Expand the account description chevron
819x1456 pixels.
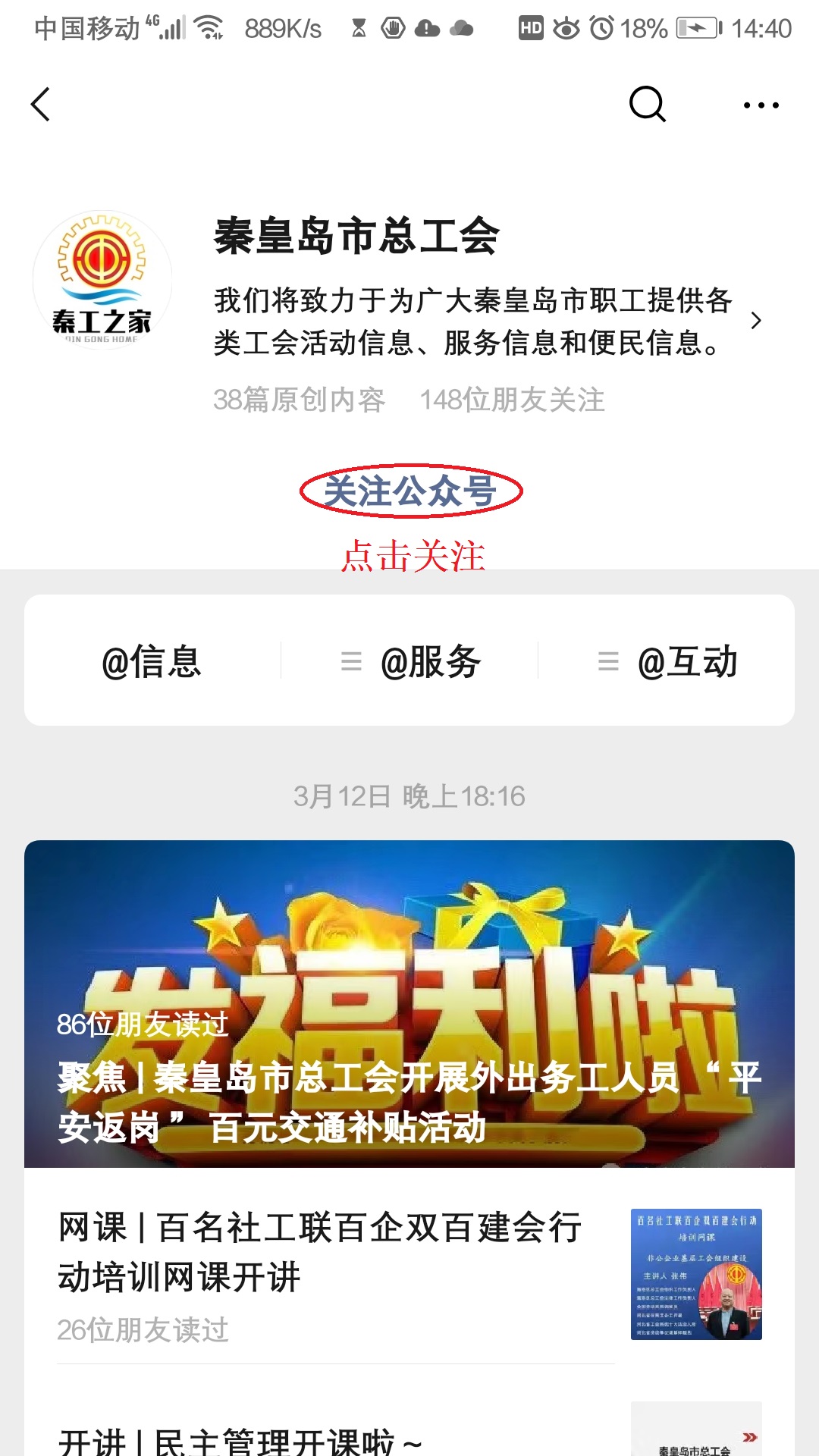755,321
